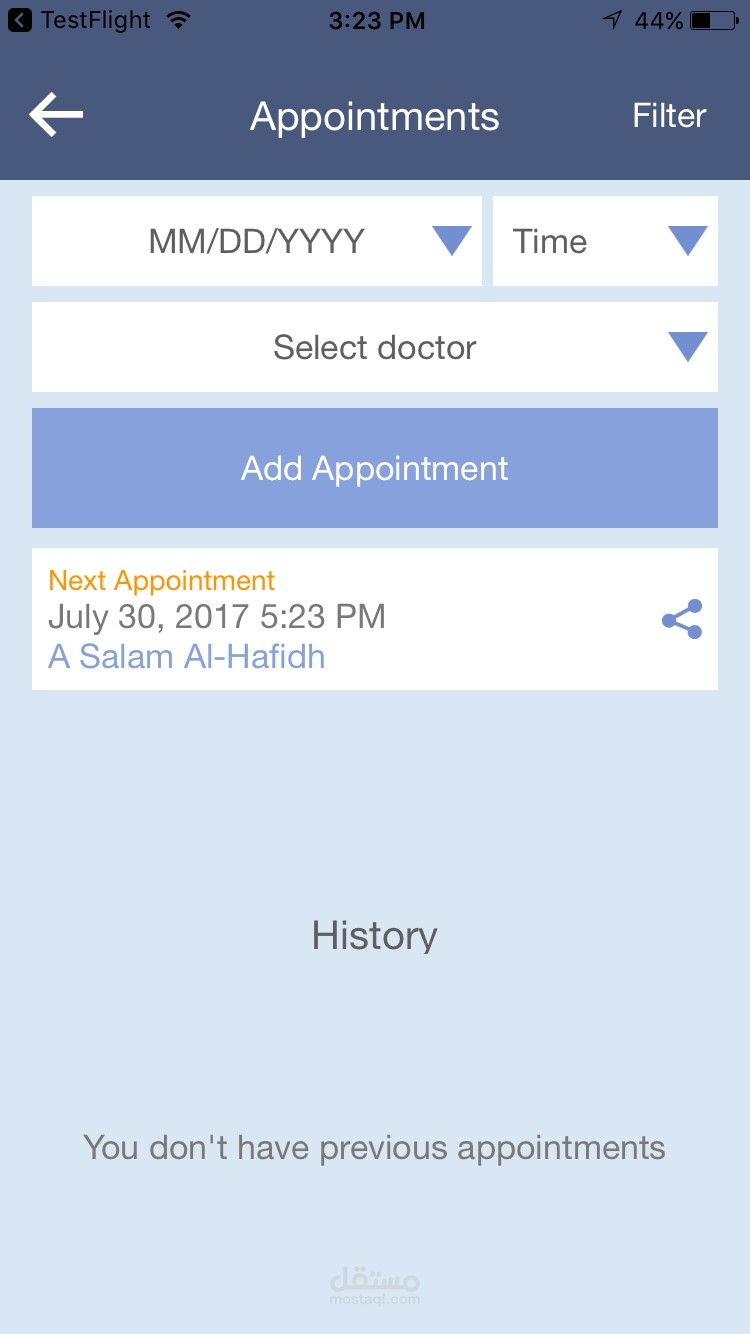Viewport: 750px width, 1334px height.
Task: Return to TestFlight from status bar
Action: click(80, 20)
